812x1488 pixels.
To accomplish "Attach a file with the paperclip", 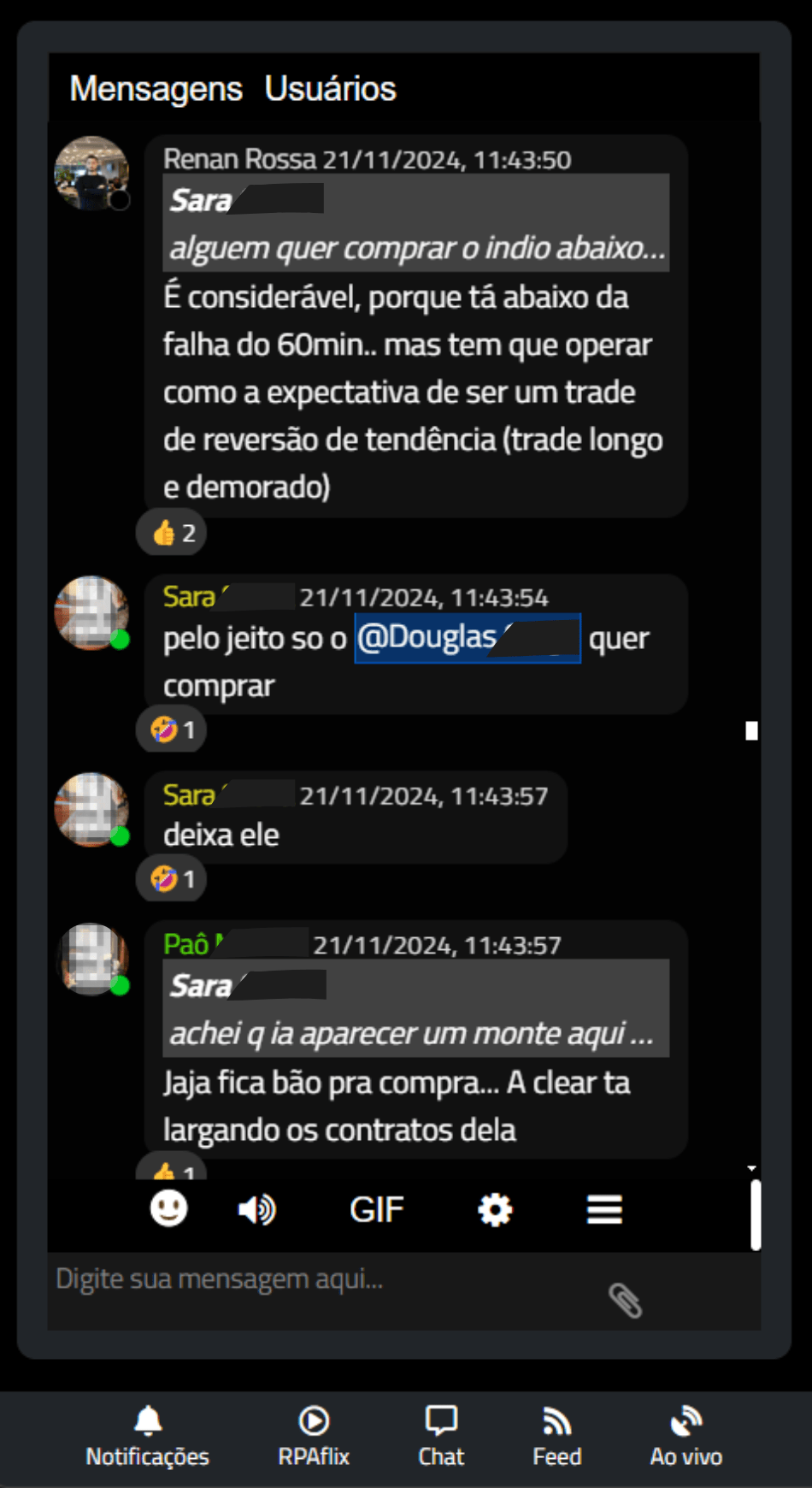I will pos(625,1301).
